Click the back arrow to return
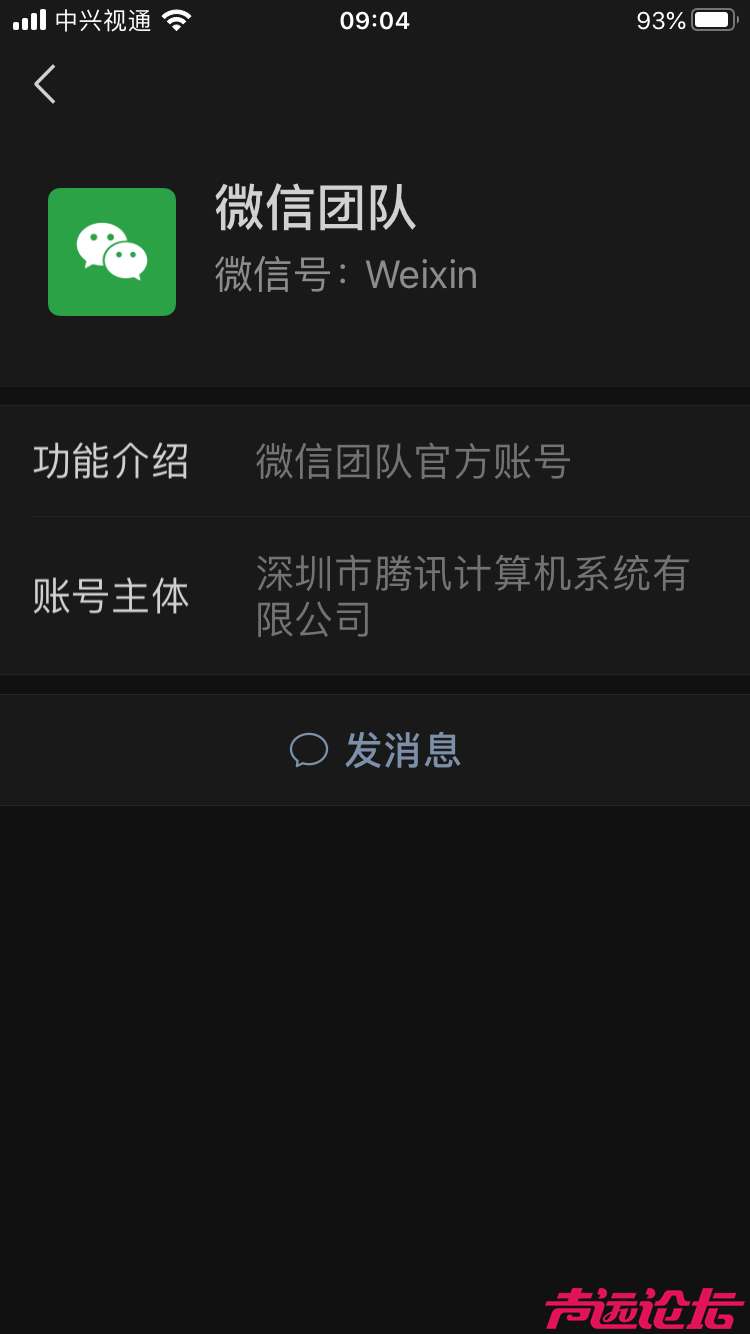The width and height of the screenshot is (750, 1334). (x=44, y=84)
